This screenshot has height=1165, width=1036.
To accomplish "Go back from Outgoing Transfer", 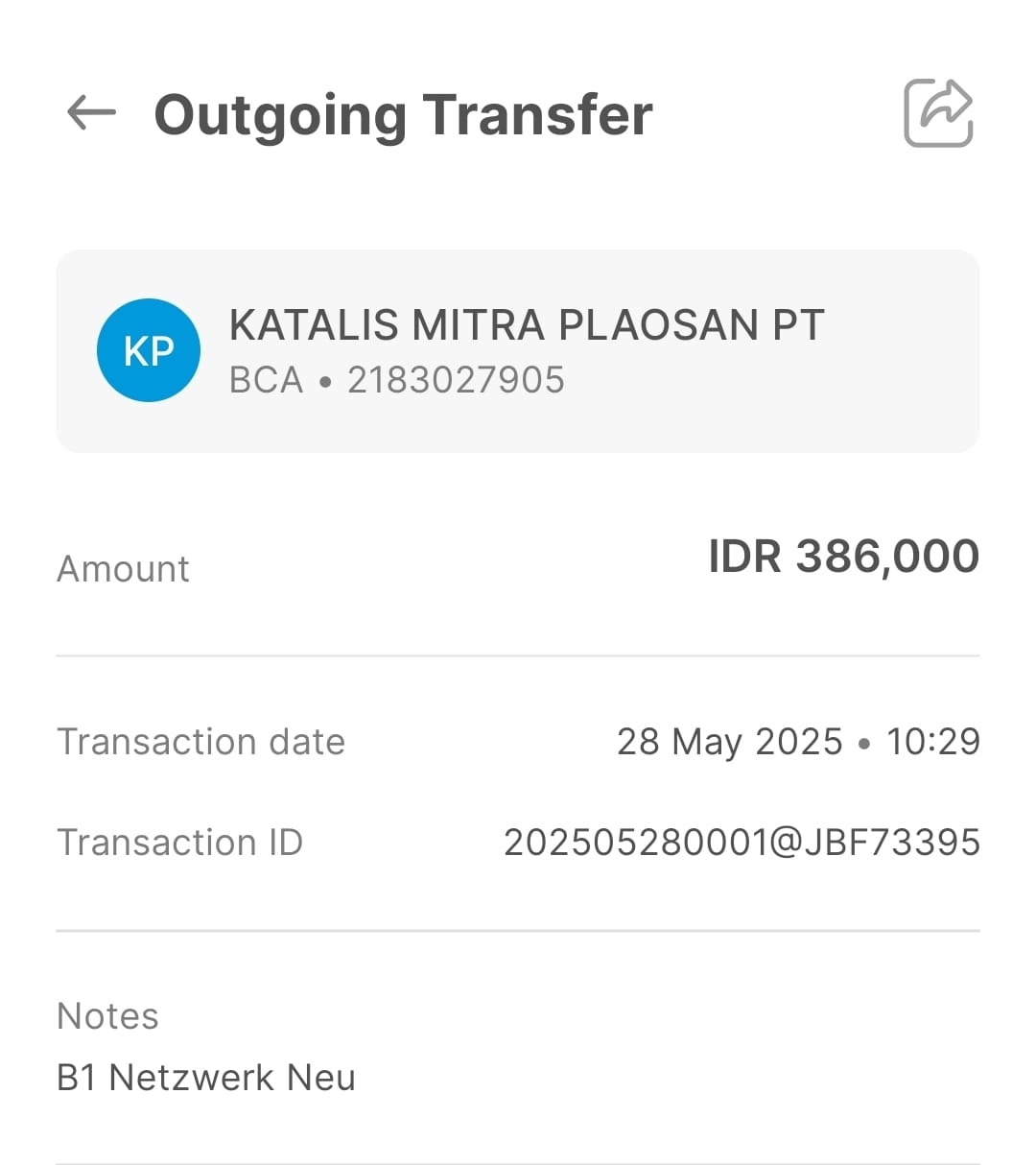I will 91,113.
